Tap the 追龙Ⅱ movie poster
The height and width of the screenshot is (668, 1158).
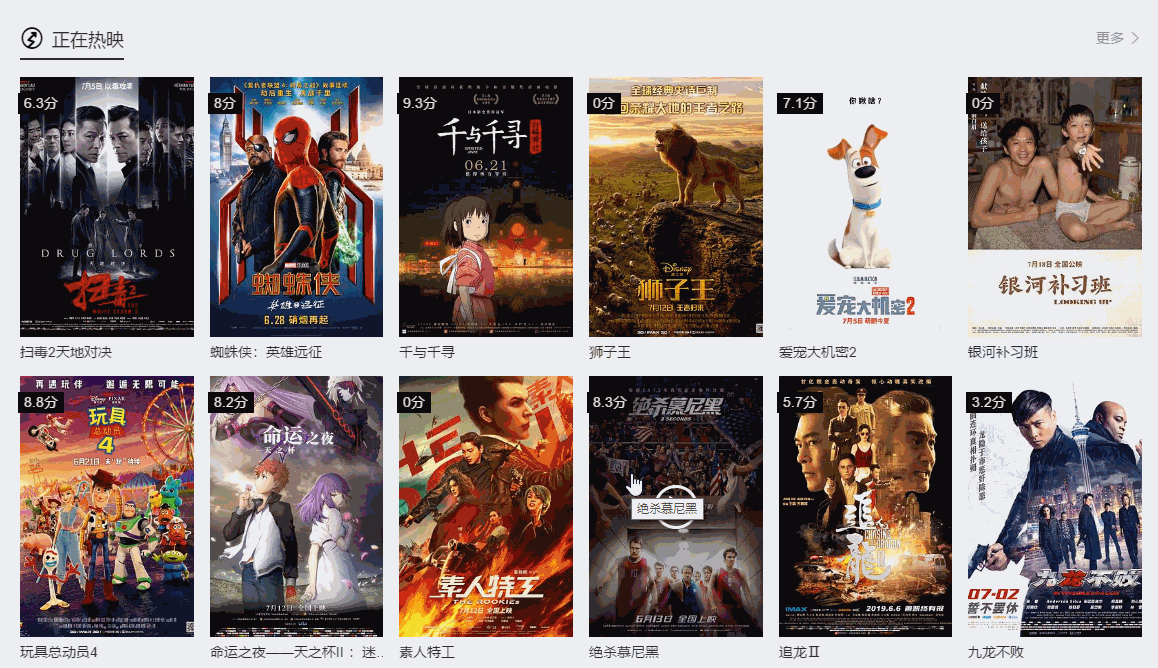click(865, 506)
